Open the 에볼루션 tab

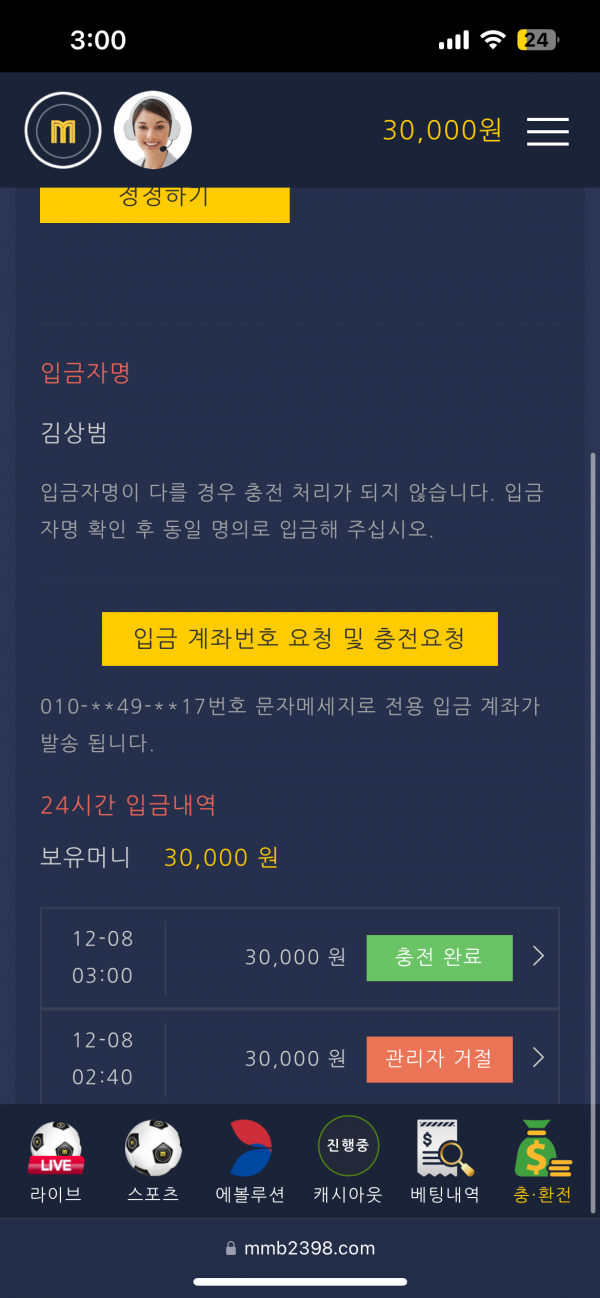pos(250,1161)
